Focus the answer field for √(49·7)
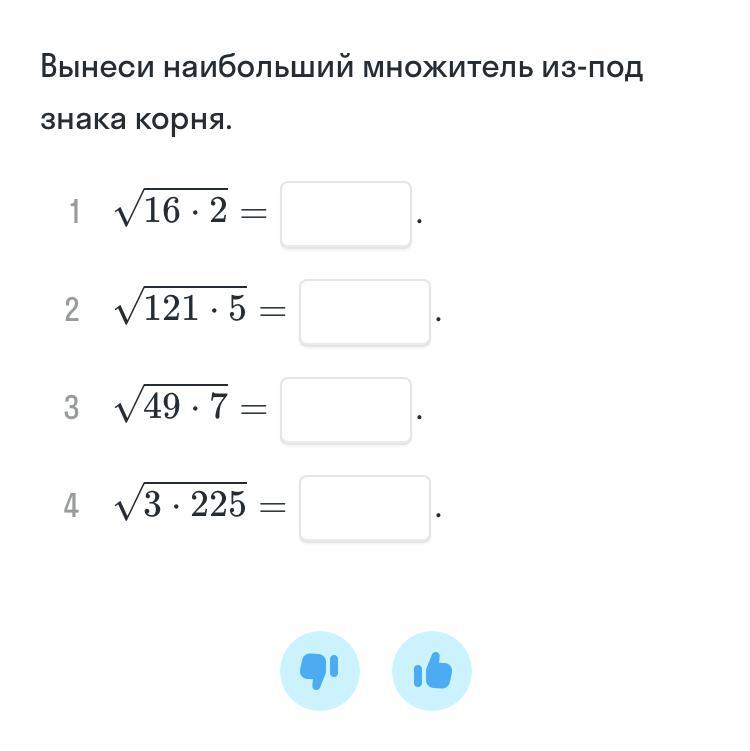The image size is (750, 751). pos(345,409)
